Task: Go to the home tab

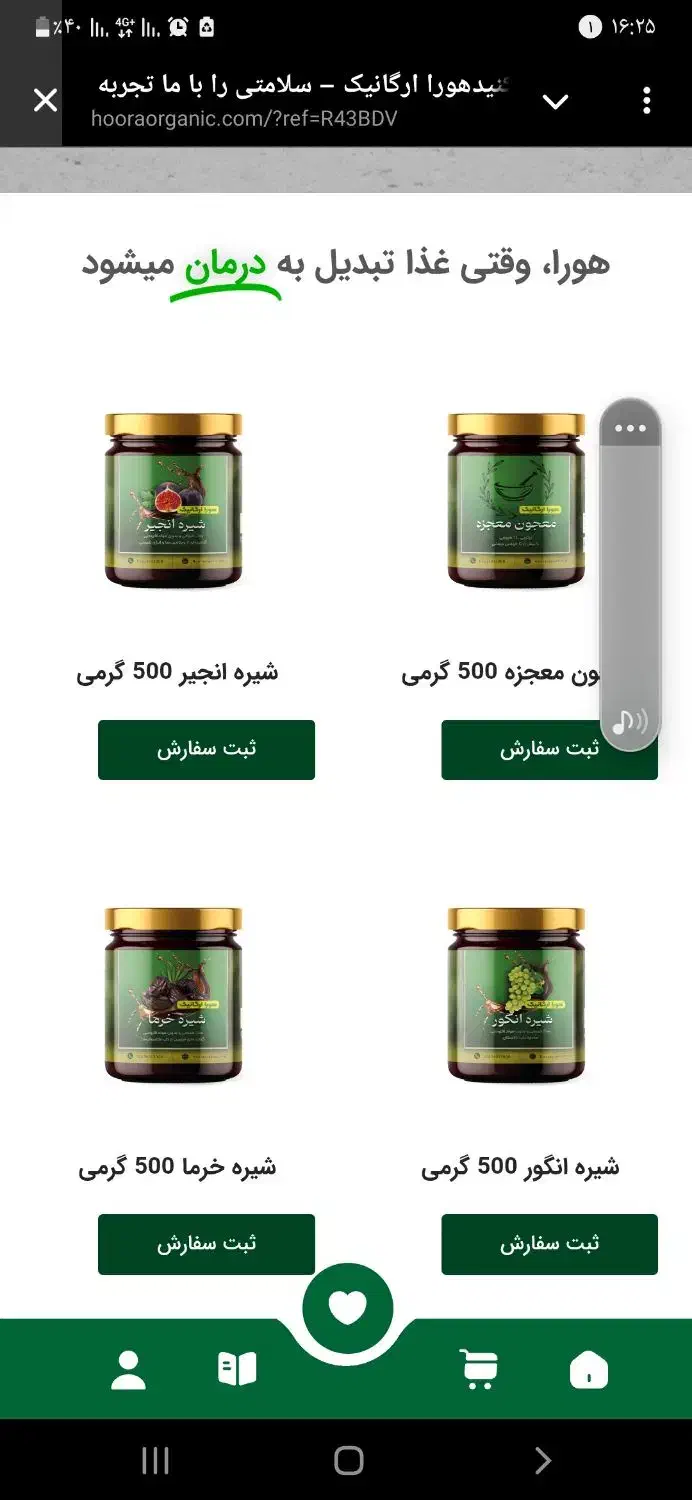Action: (588, 1369)
